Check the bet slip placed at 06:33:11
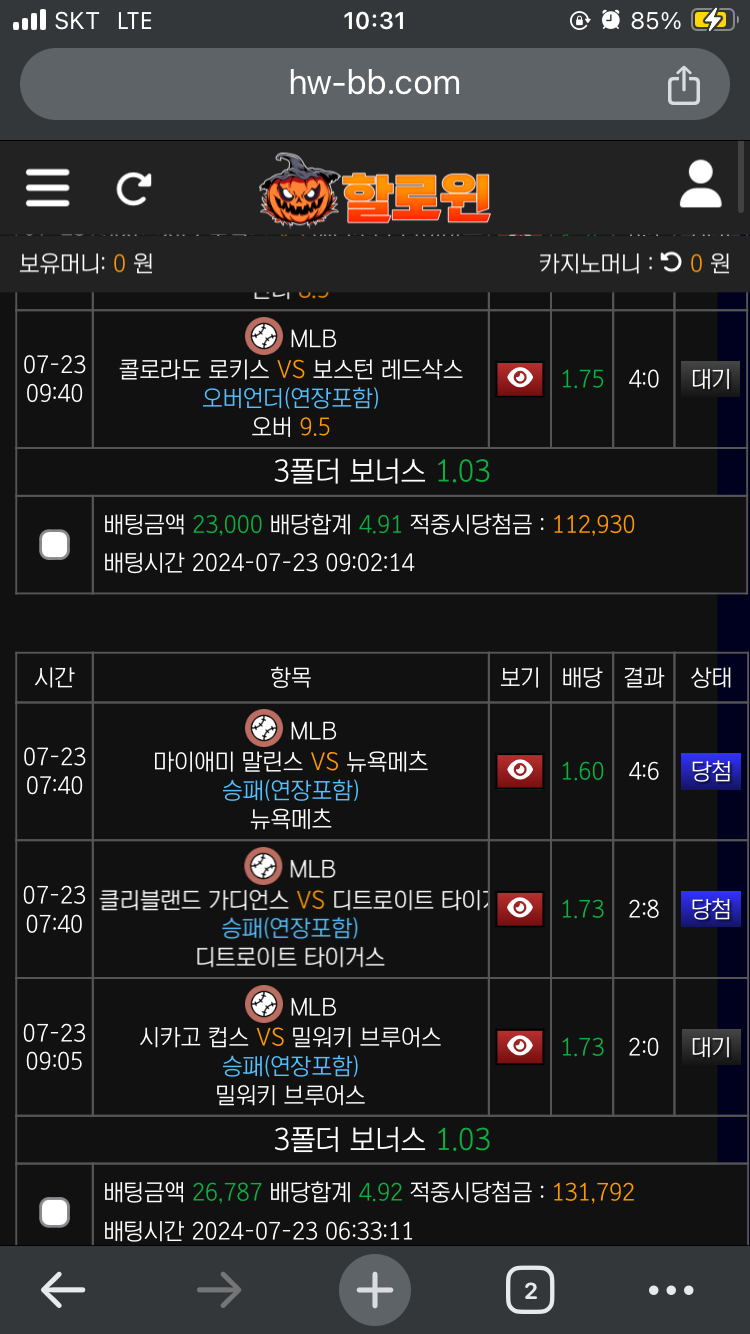 click(54, 1212)
